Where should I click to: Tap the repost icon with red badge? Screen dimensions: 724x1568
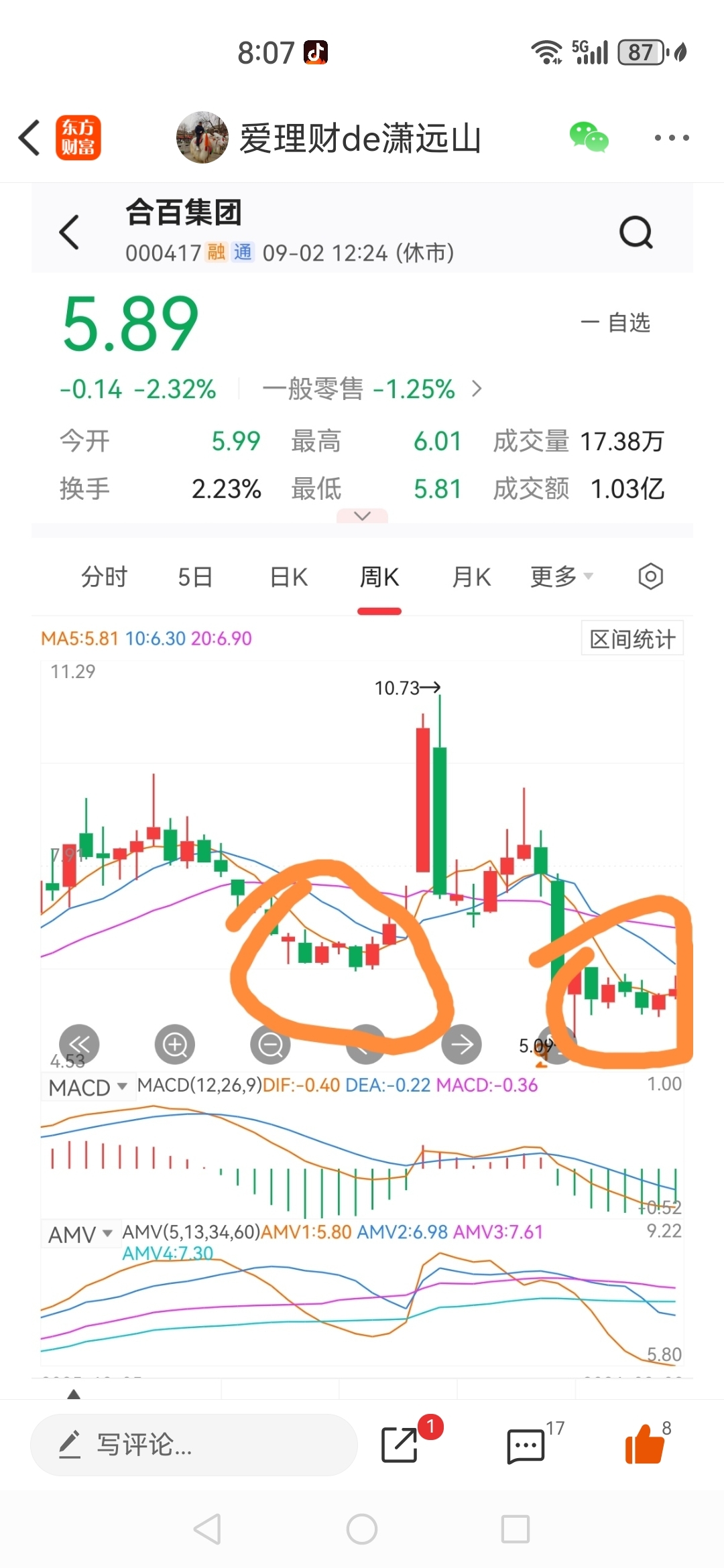point(400,1444)
